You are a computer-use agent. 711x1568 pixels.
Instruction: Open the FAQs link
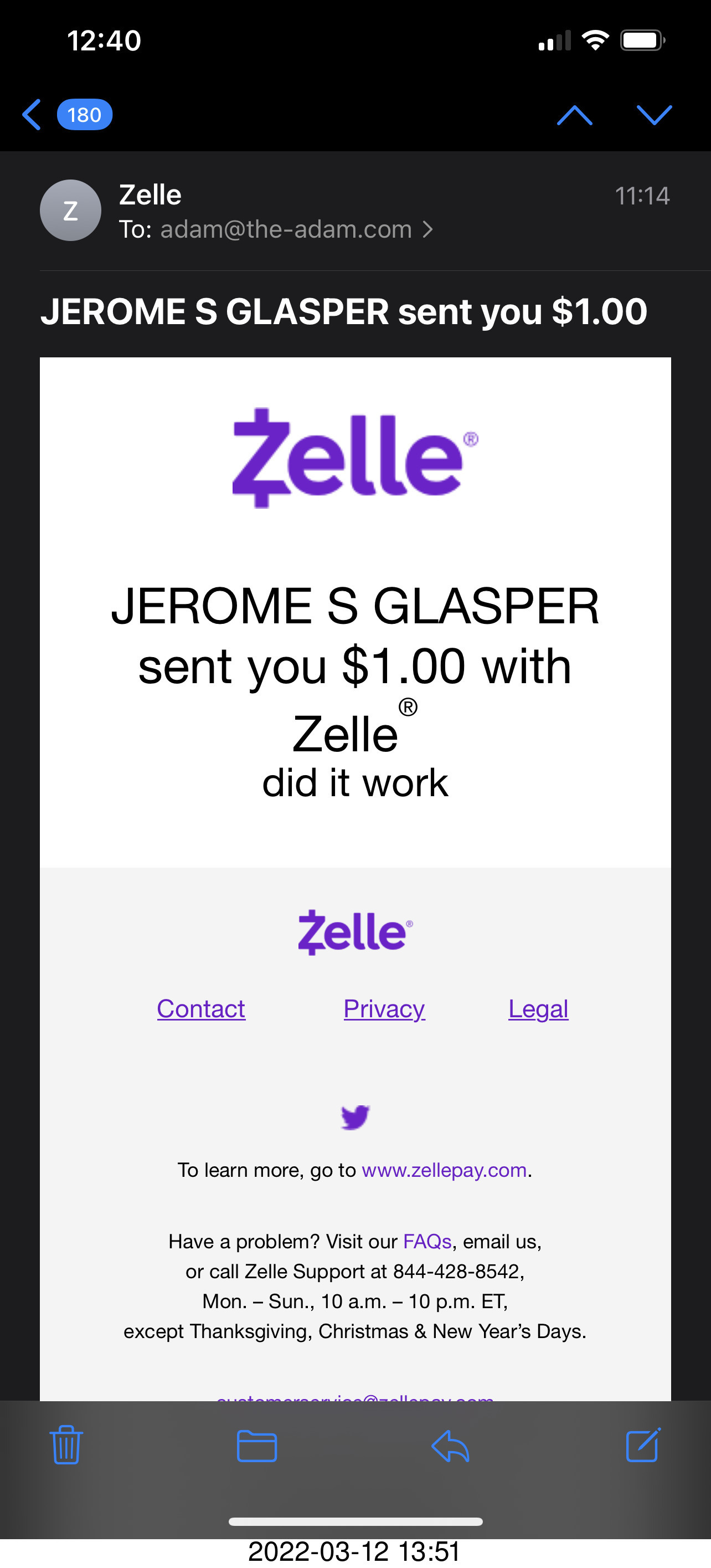point(427,1241)
